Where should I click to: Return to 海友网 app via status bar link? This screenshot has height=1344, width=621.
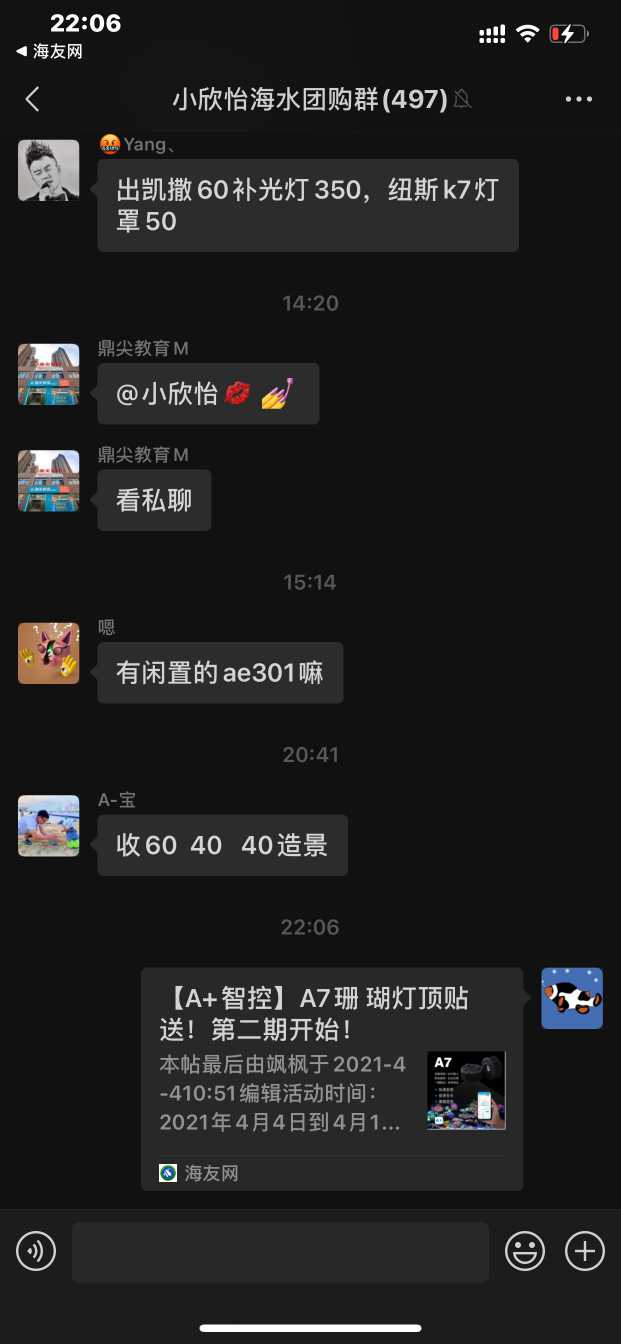pyautogui.click(x=50, y=51)
